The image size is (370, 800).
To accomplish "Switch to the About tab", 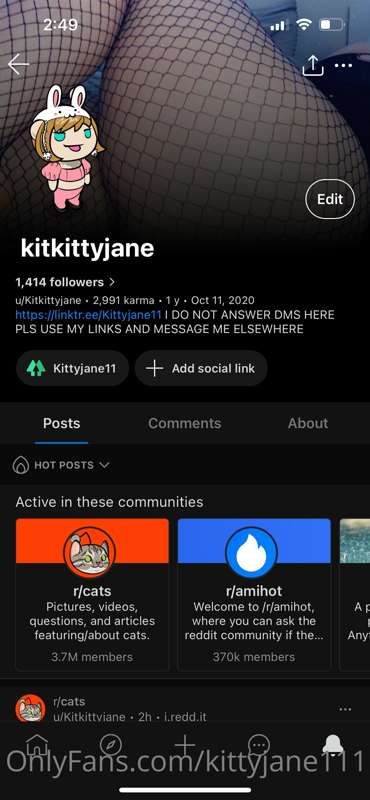I will pyautogui.click(x=308, y=423).
